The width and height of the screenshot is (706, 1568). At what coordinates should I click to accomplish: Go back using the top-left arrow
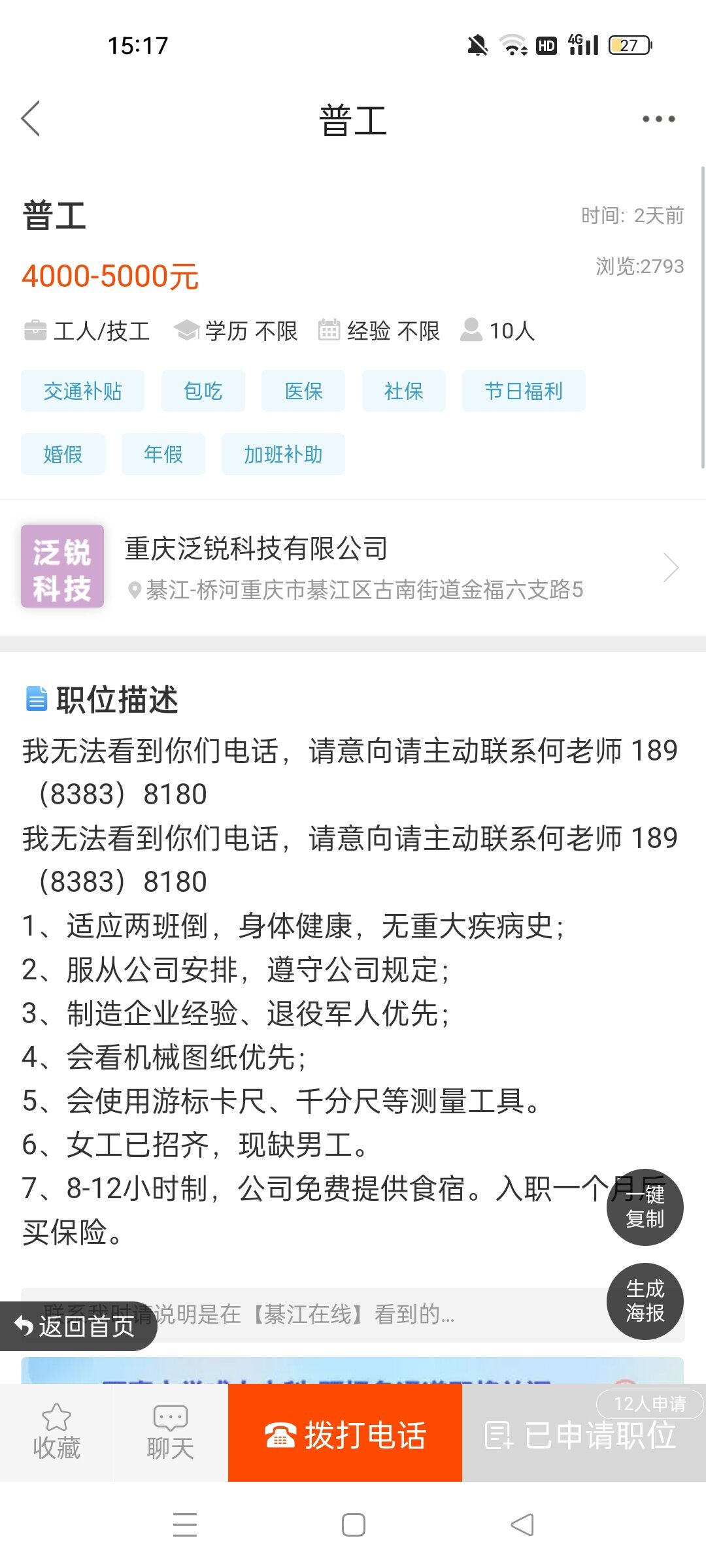click(31, 119)
